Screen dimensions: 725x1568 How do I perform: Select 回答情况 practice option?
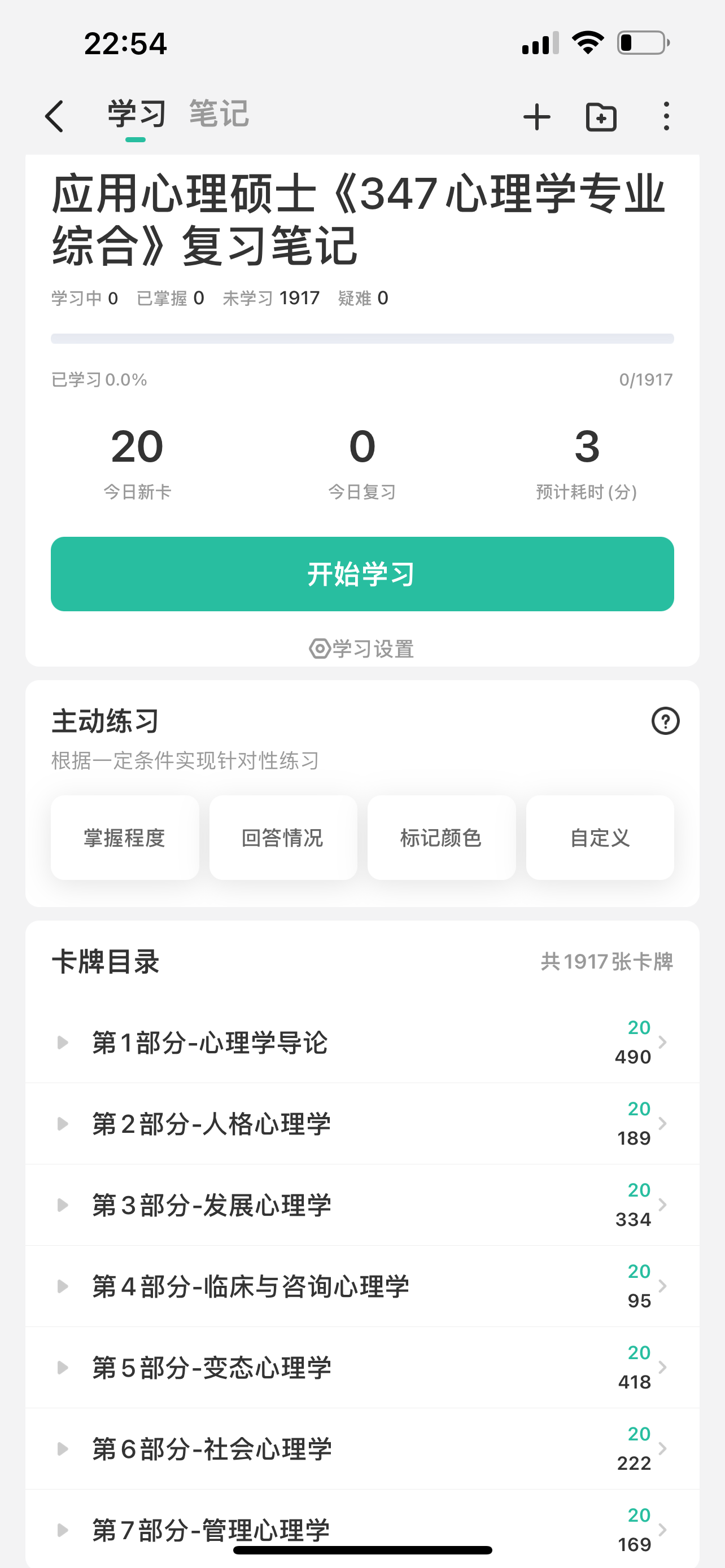[283, 838]
